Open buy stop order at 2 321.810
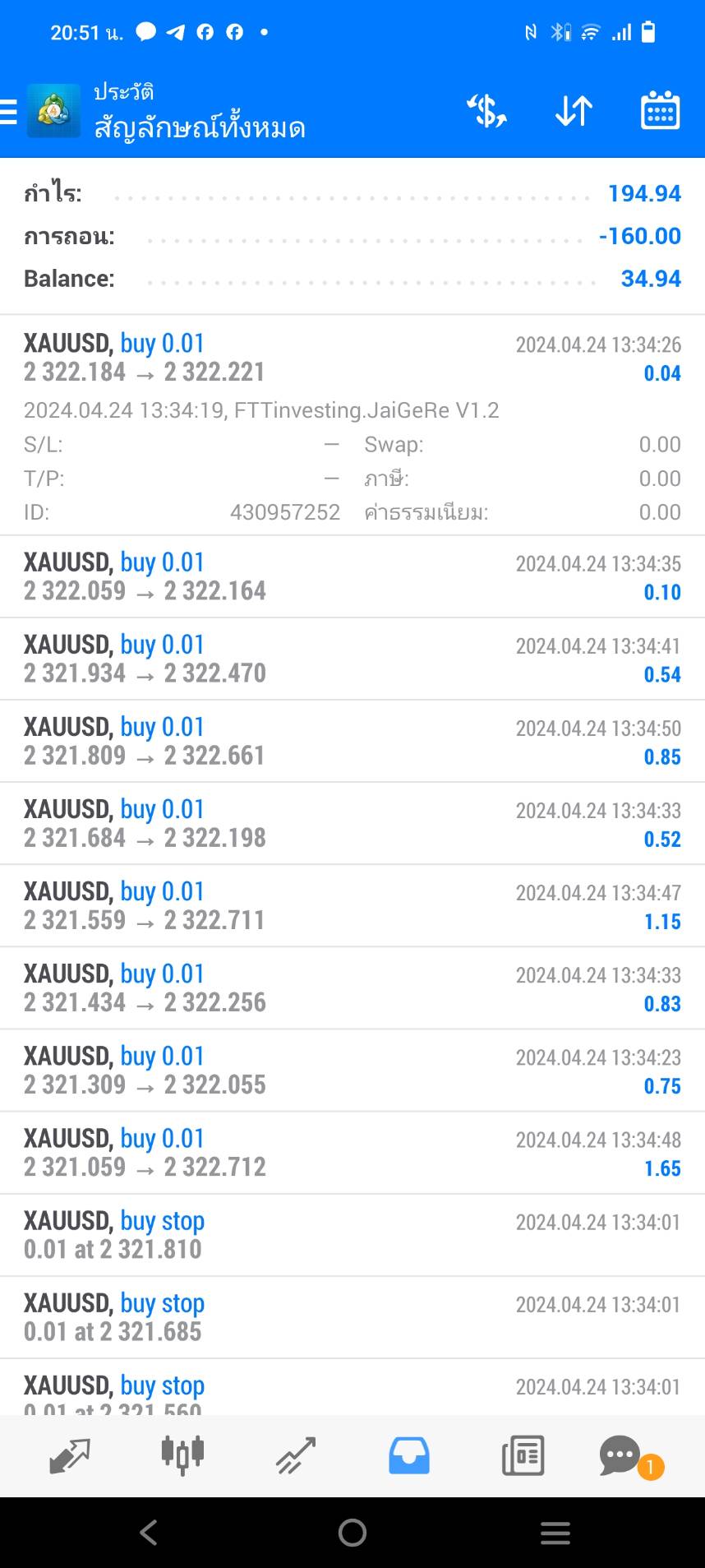The image size is (705, 1568). 352,1235
